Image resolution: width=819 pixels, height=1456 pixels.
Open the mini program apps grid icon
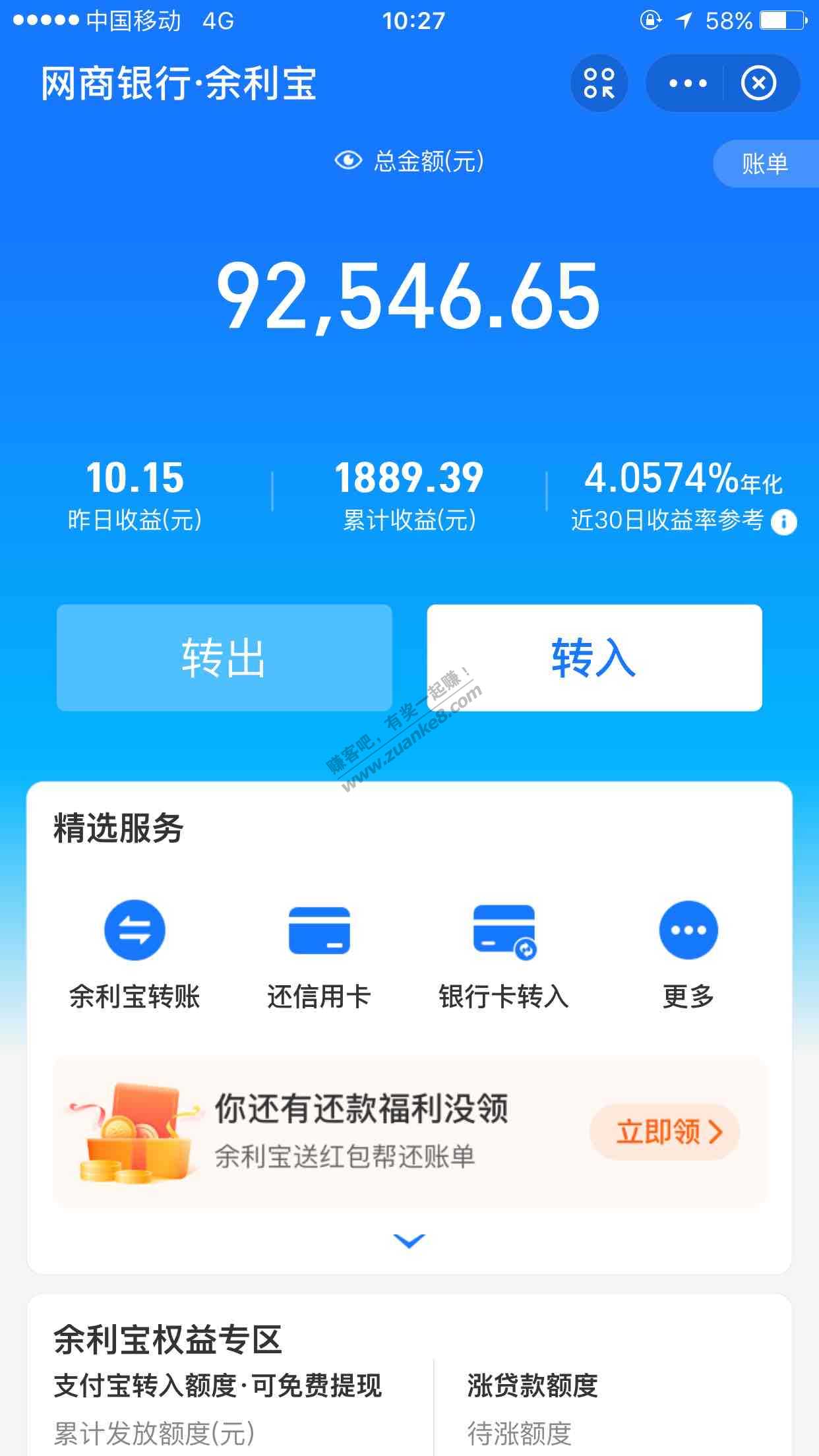coord(599,84)
